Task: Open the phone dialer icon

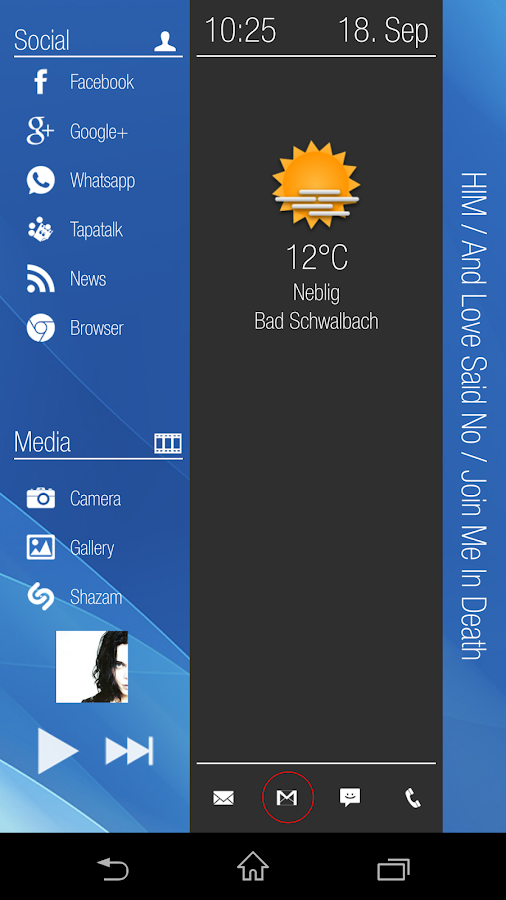Action: click(413, 798)
